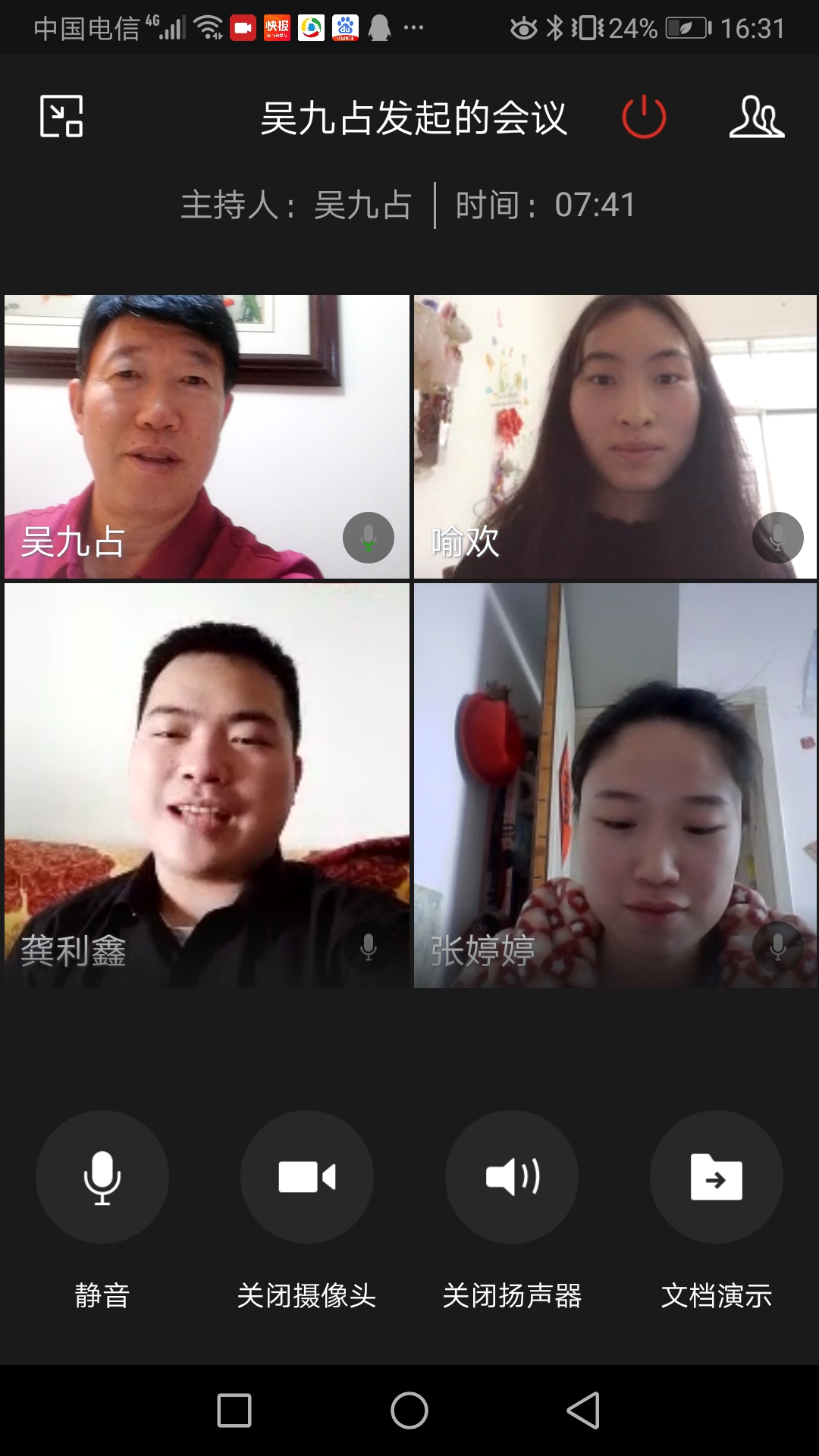819x1456 pixels.
Task: Start document presentation (文档演示)
Action: [717, 1177]
